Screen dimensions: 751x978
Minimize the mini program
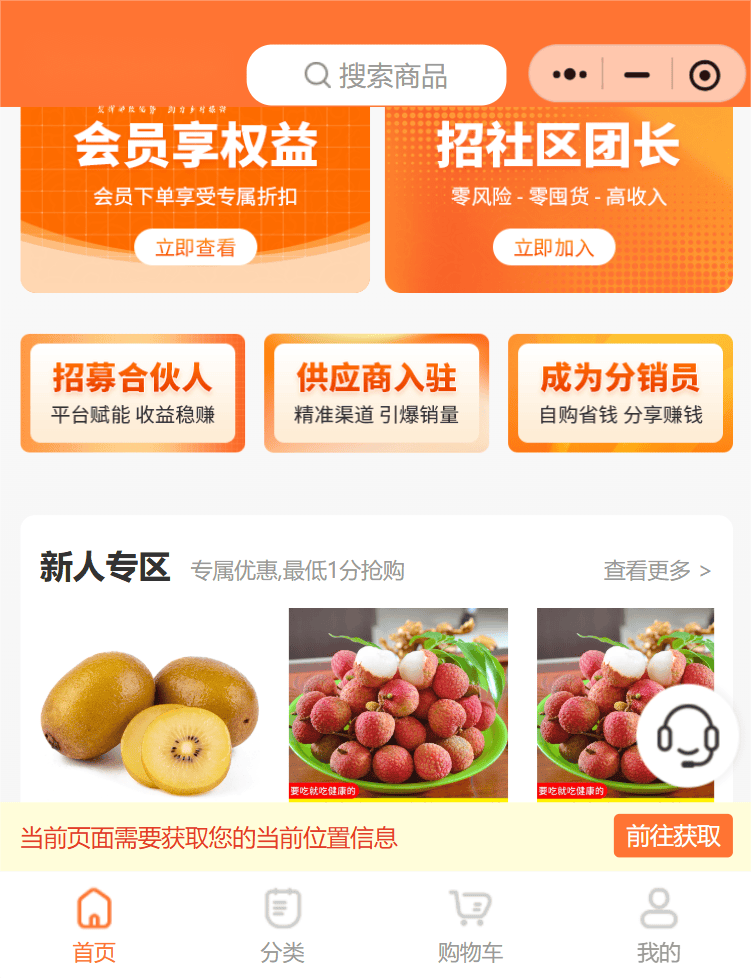coord(637,75)
